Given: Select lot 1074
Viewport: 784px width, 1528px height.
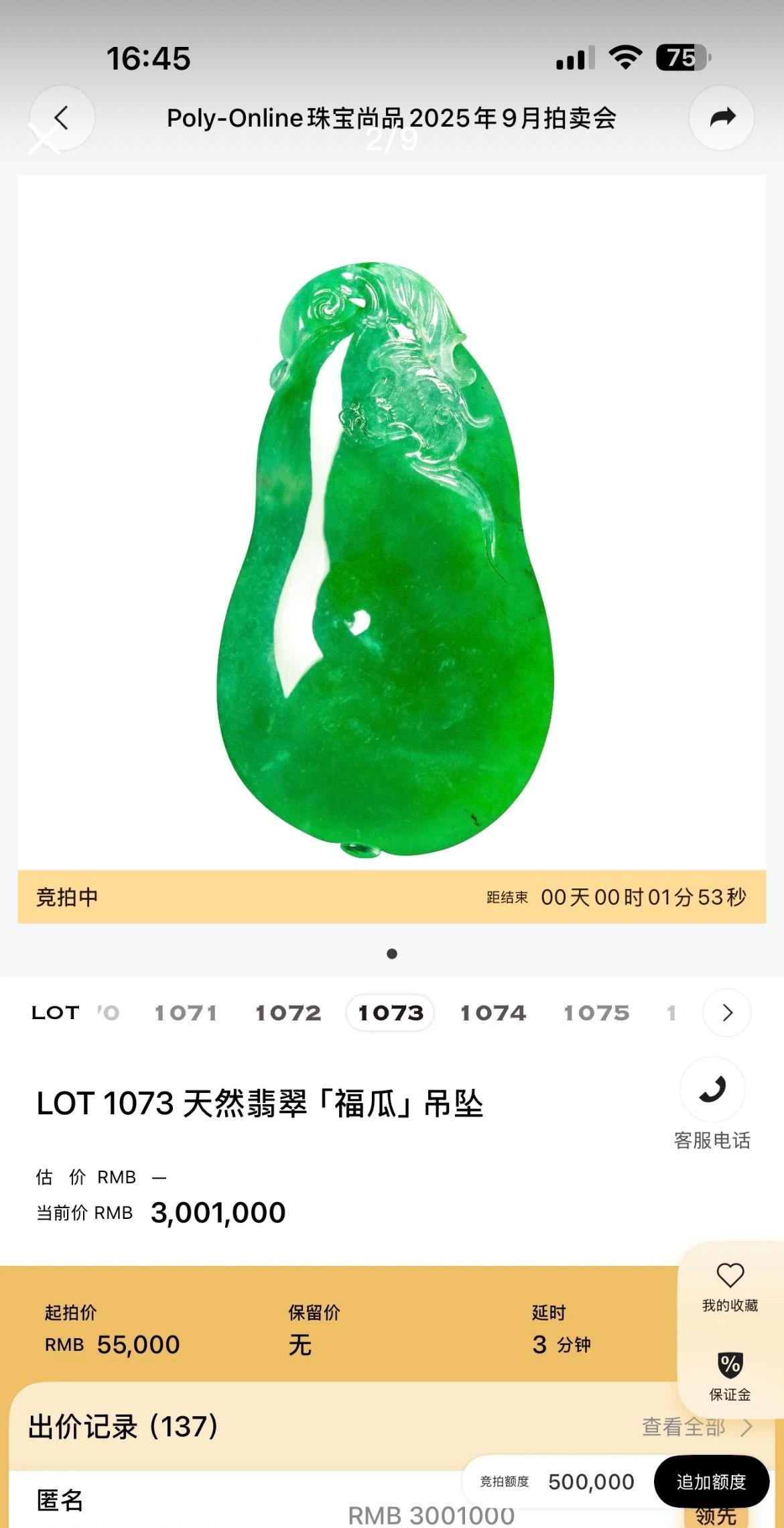Looking at the screenshot, I should pos(493,1013).
